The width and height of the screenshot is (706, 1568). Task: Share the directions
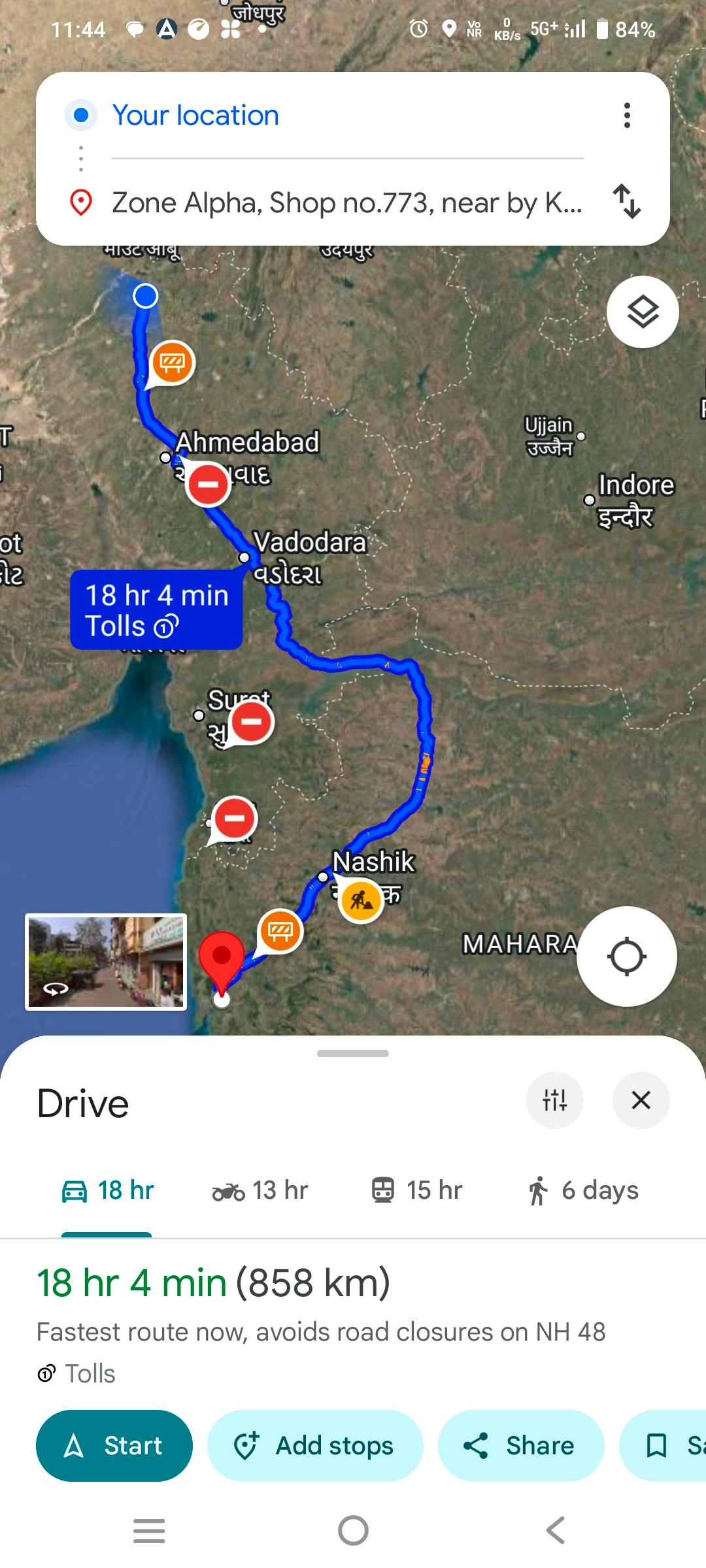(520, 1445)
